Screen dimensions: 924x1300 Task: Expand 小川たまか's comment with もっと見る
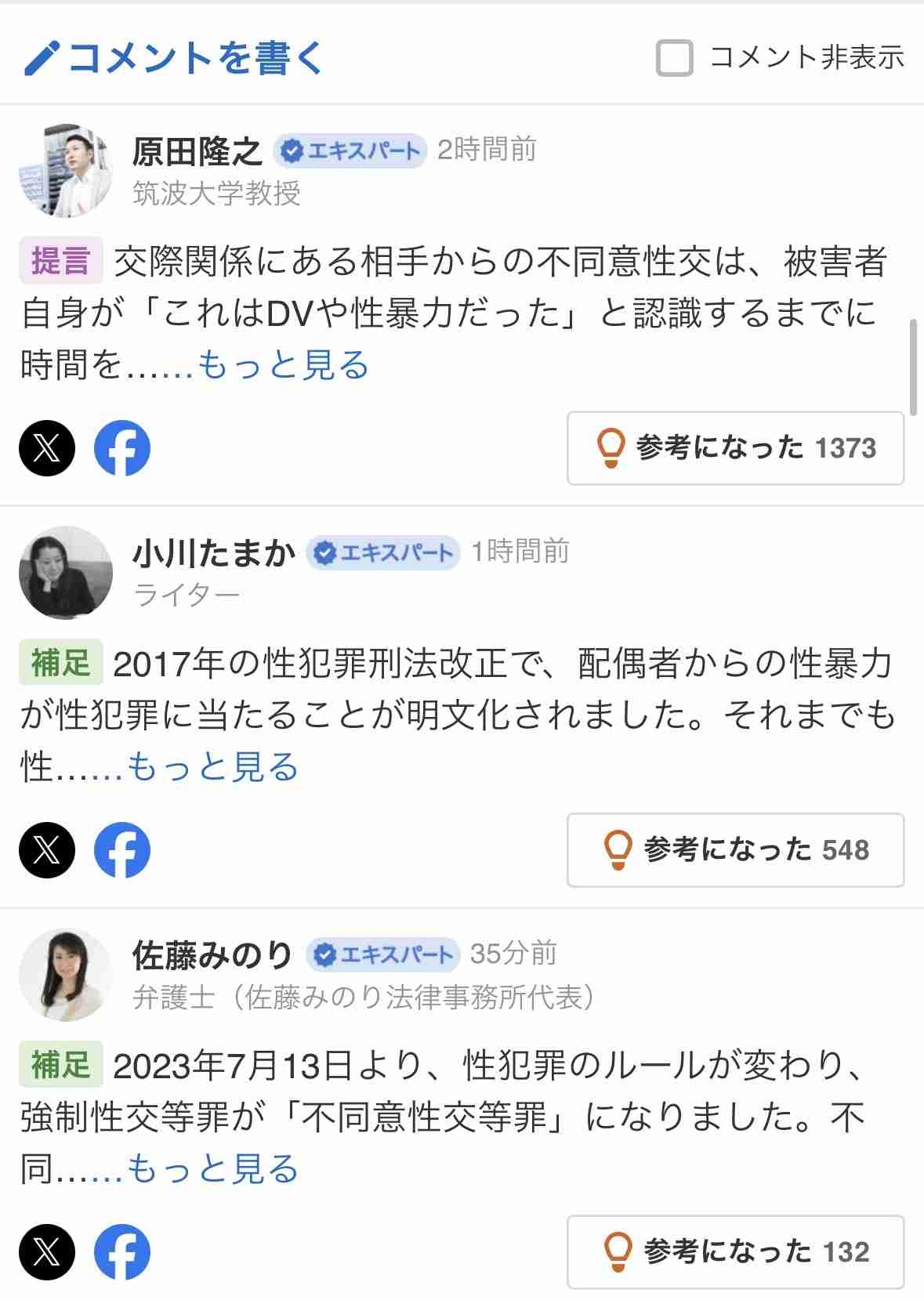212,767
